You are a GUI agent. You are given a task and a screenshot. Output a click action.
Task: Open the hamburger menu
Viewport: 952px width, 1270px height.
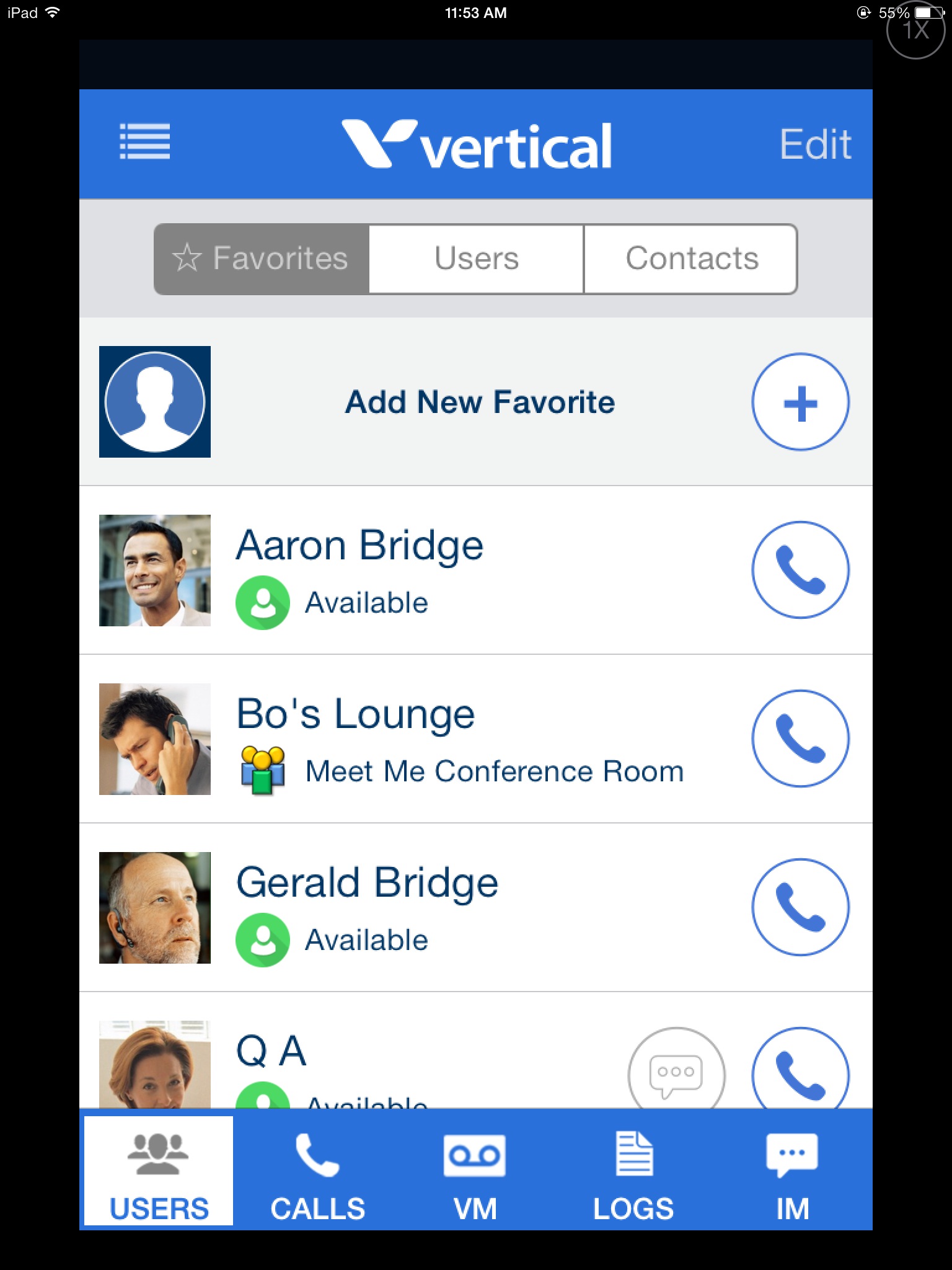144,142
